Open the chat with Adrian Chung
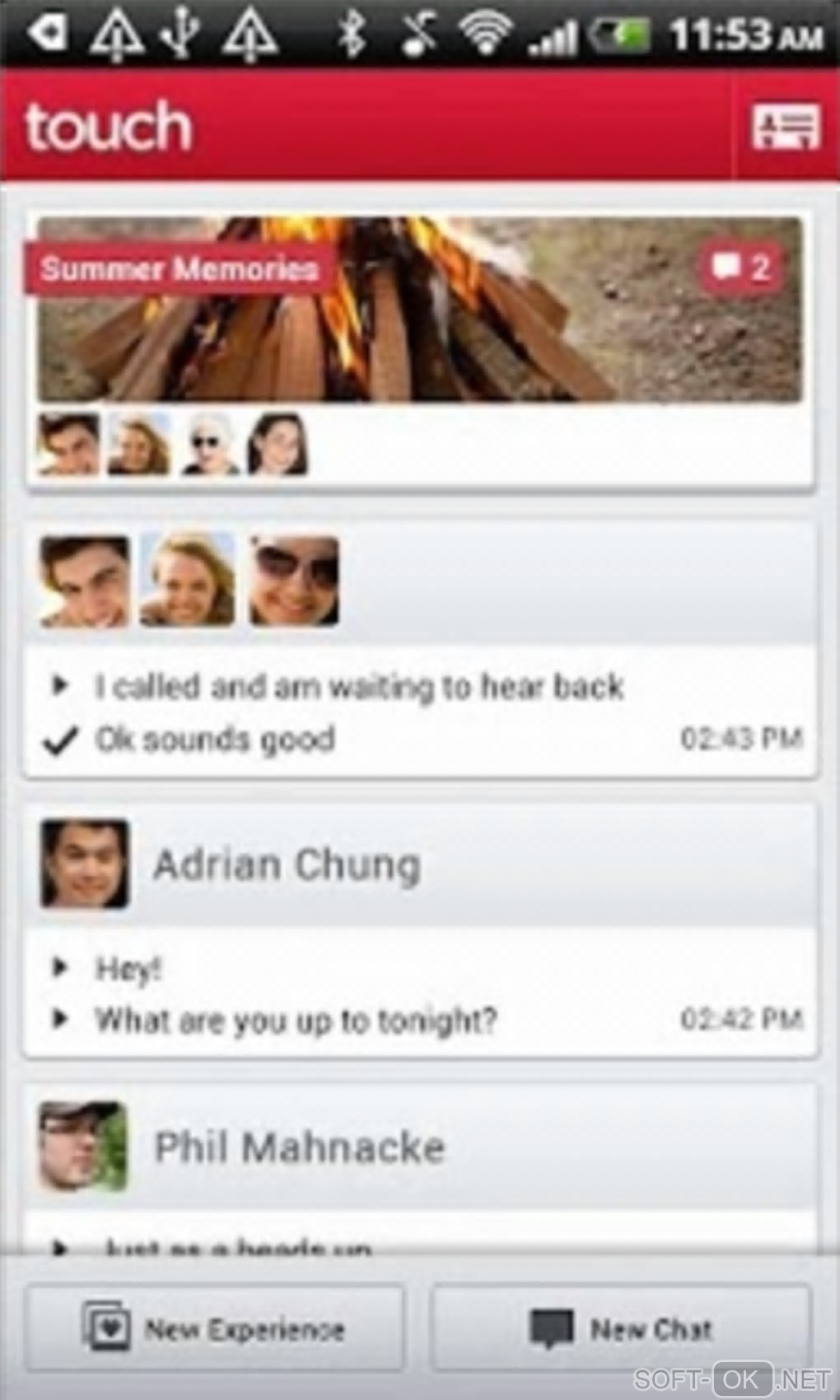The width and height of the screenshot is (840, 1400). 420,865
